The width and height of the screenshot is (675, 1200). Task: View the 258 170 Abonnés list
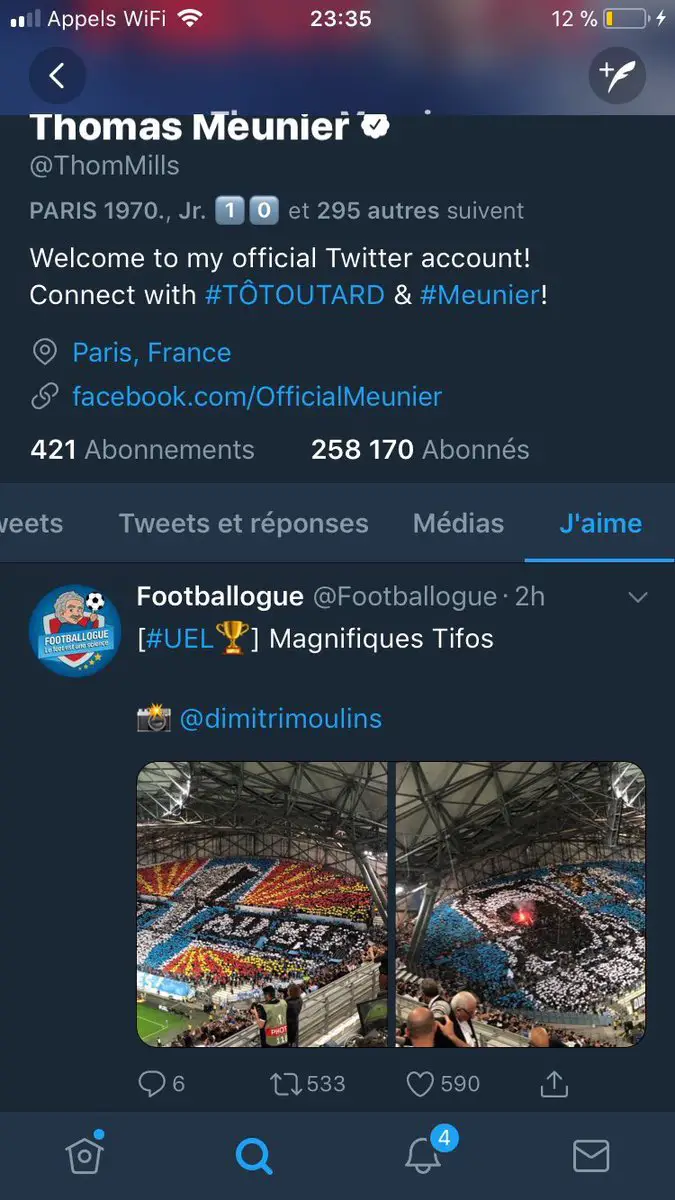point(420,450)
